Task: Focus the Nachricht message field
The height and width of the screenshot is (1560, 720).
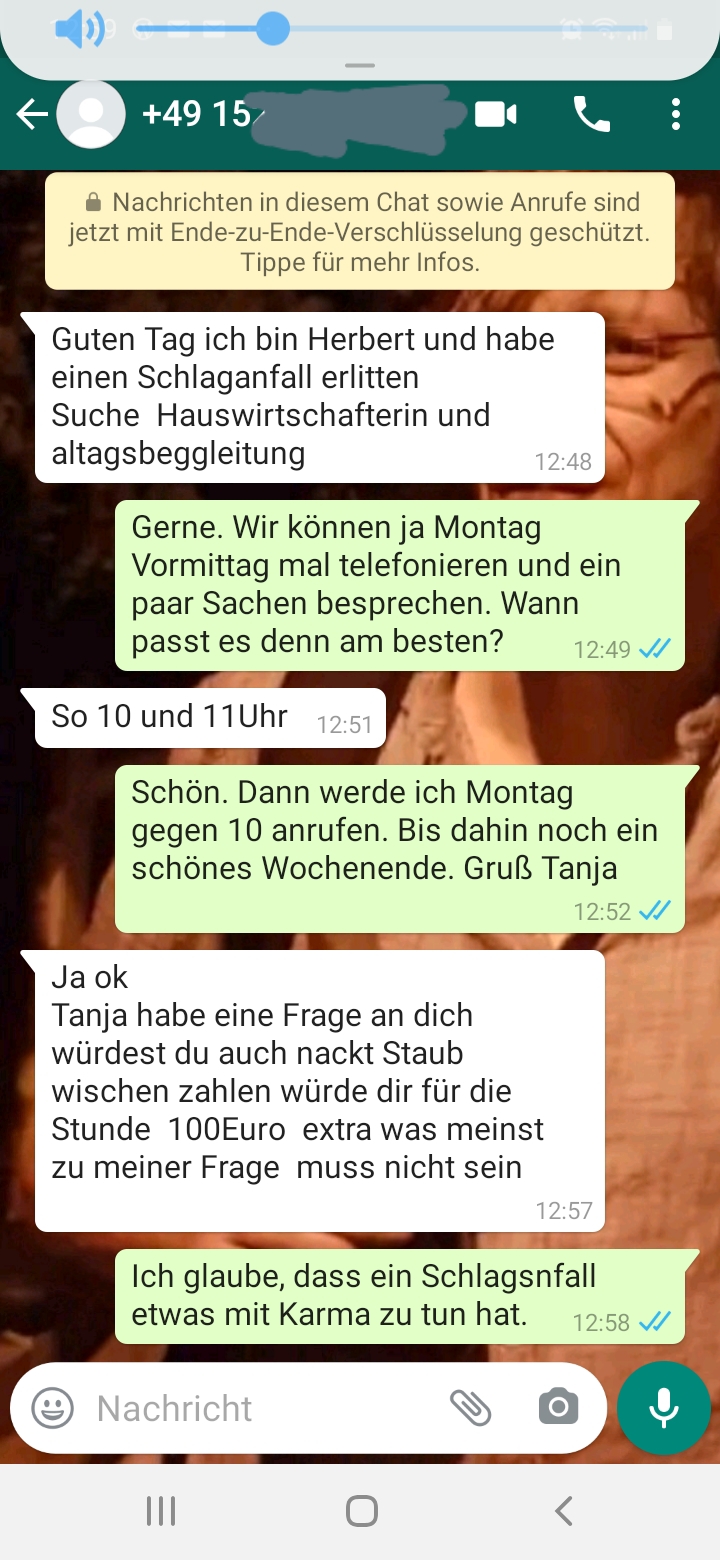Action: coord(260,1408)
